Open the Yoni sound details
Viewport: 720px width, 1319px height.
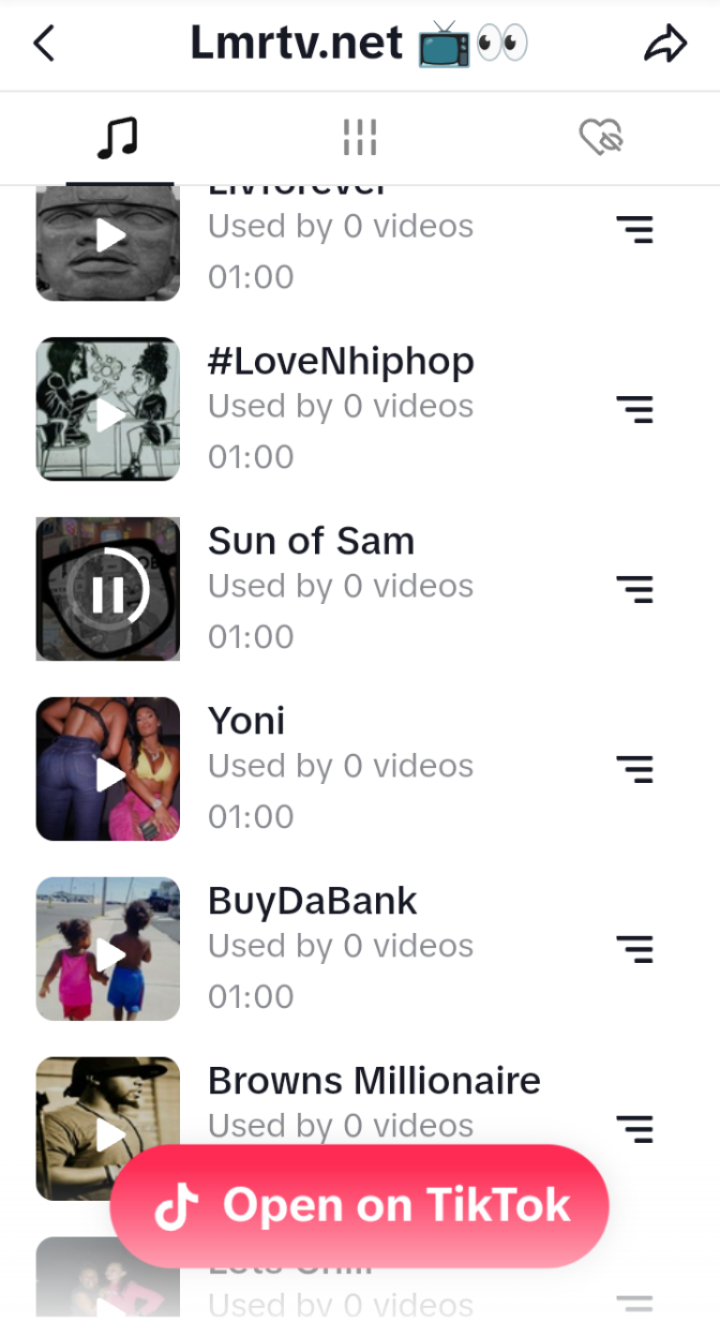tap(247, 721)
